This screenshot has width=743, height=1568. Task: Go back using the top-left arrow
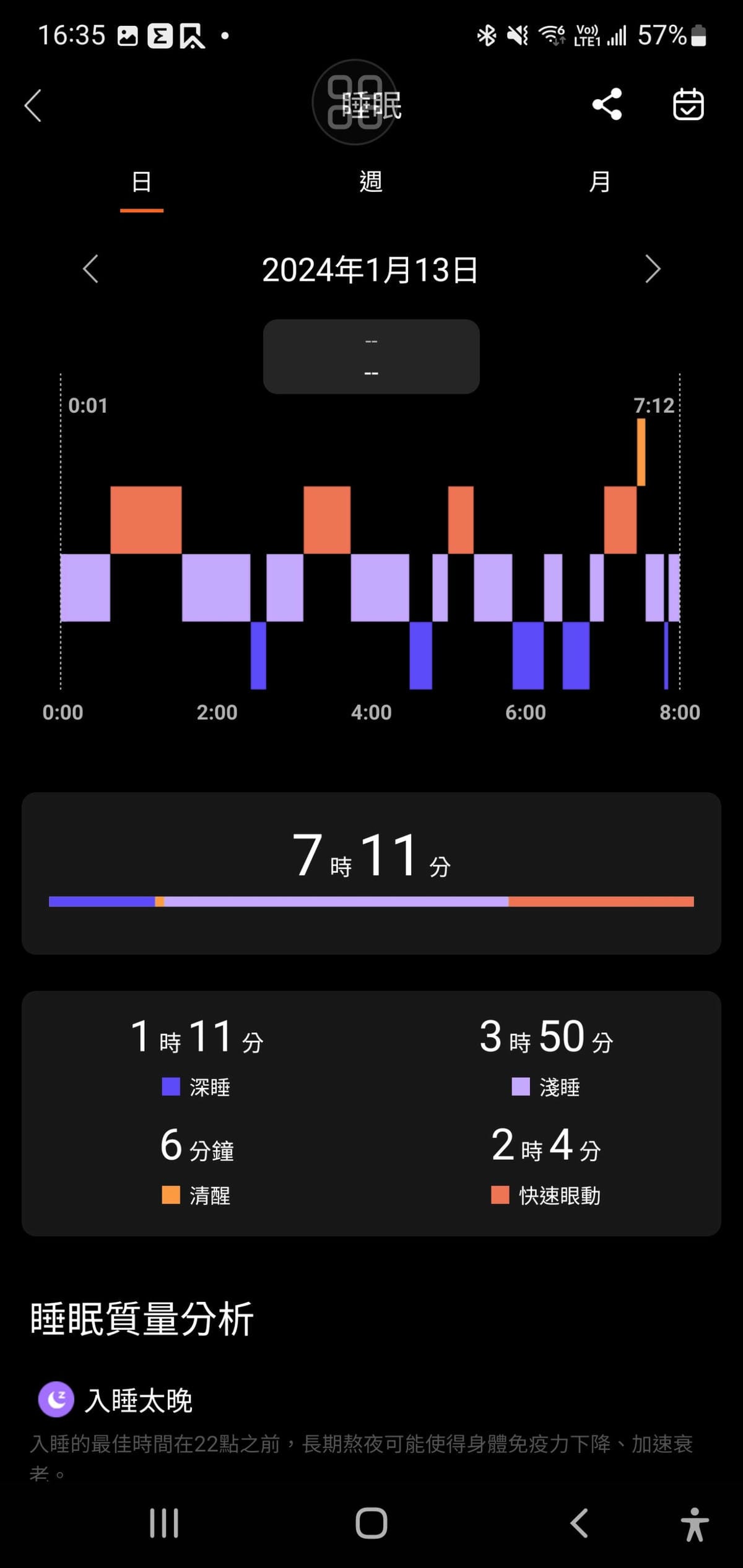(33, 105)
